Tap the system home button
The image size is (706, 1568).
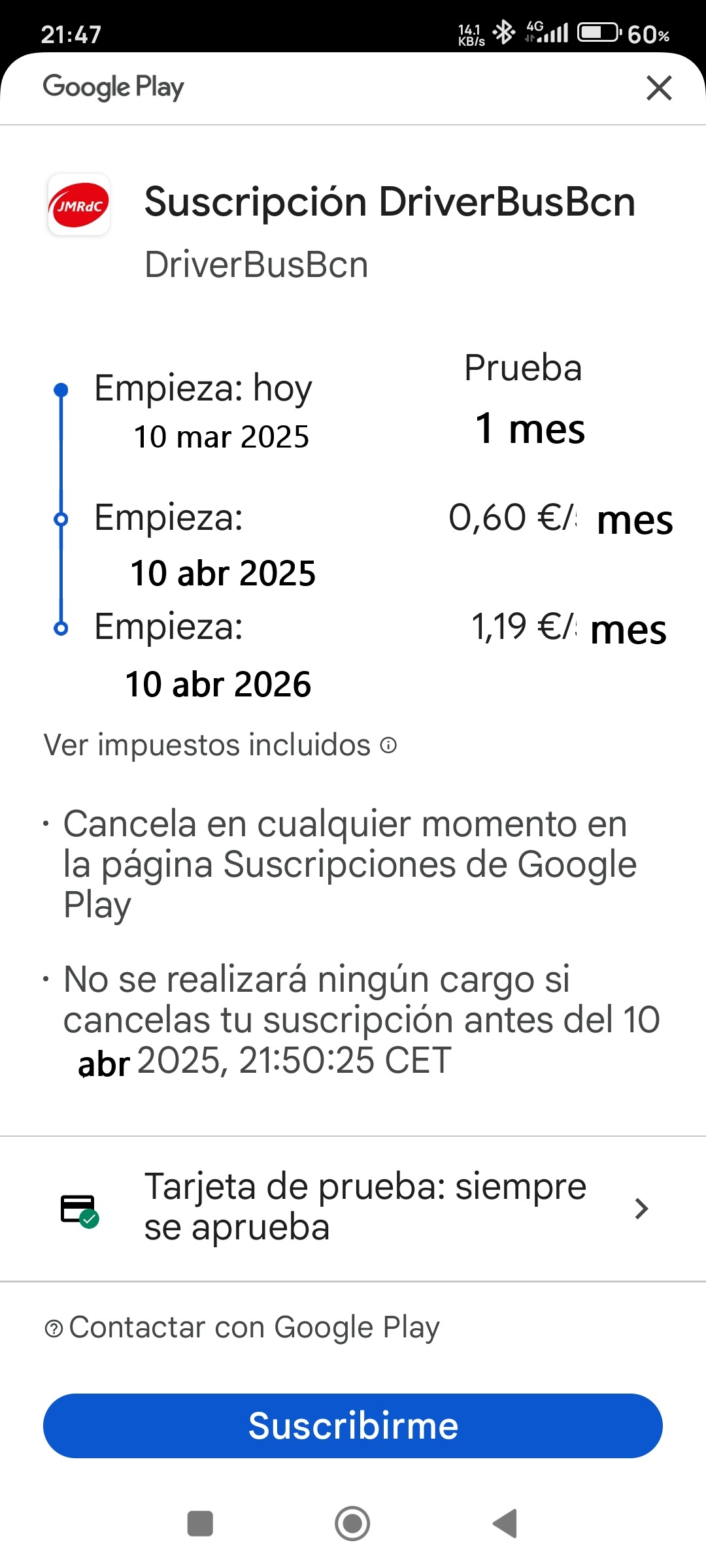pyautogui.click(x=352, y=1523)
